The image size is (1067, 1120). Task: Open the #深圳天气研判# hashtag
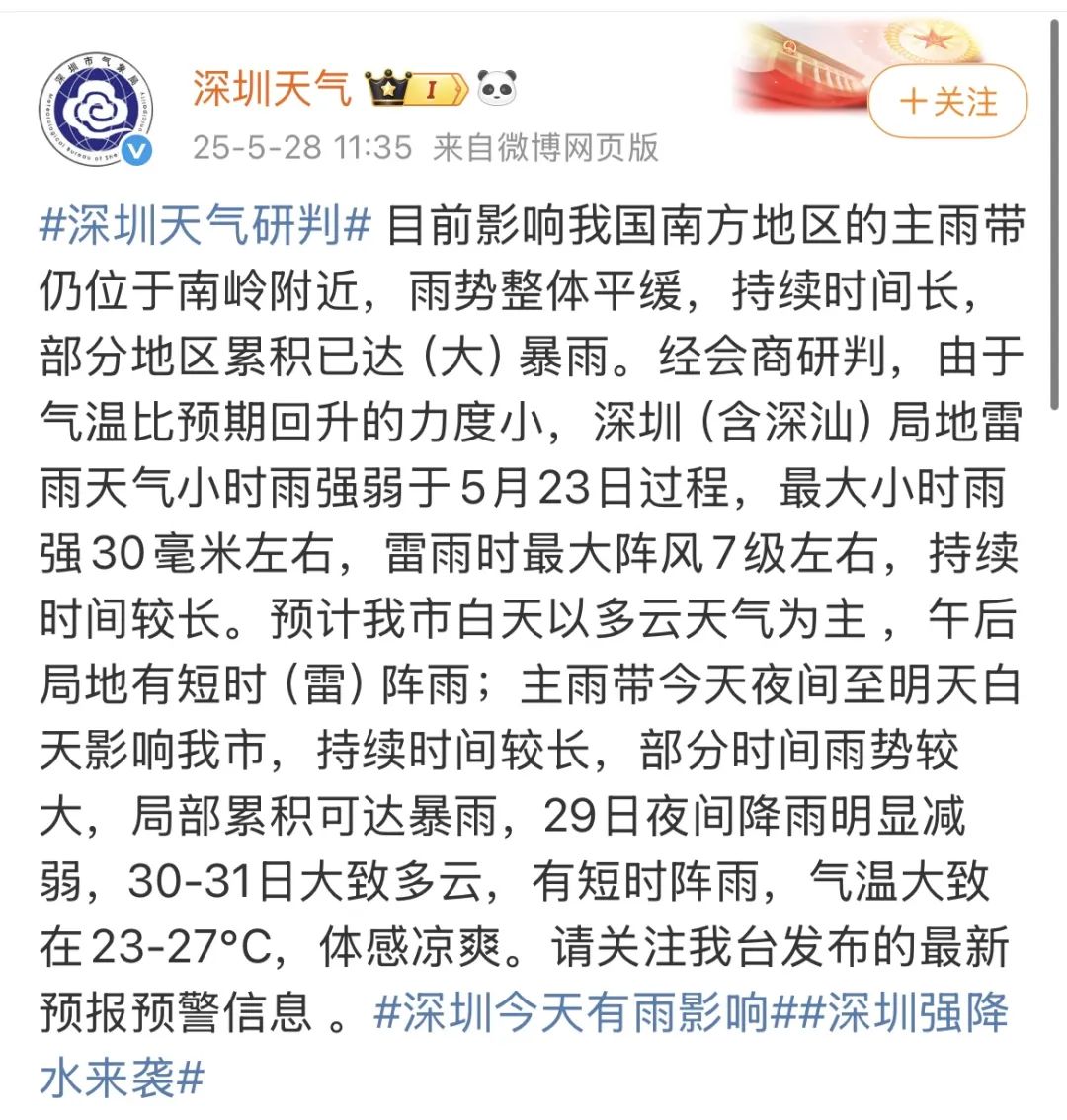(x=205, y=226)
